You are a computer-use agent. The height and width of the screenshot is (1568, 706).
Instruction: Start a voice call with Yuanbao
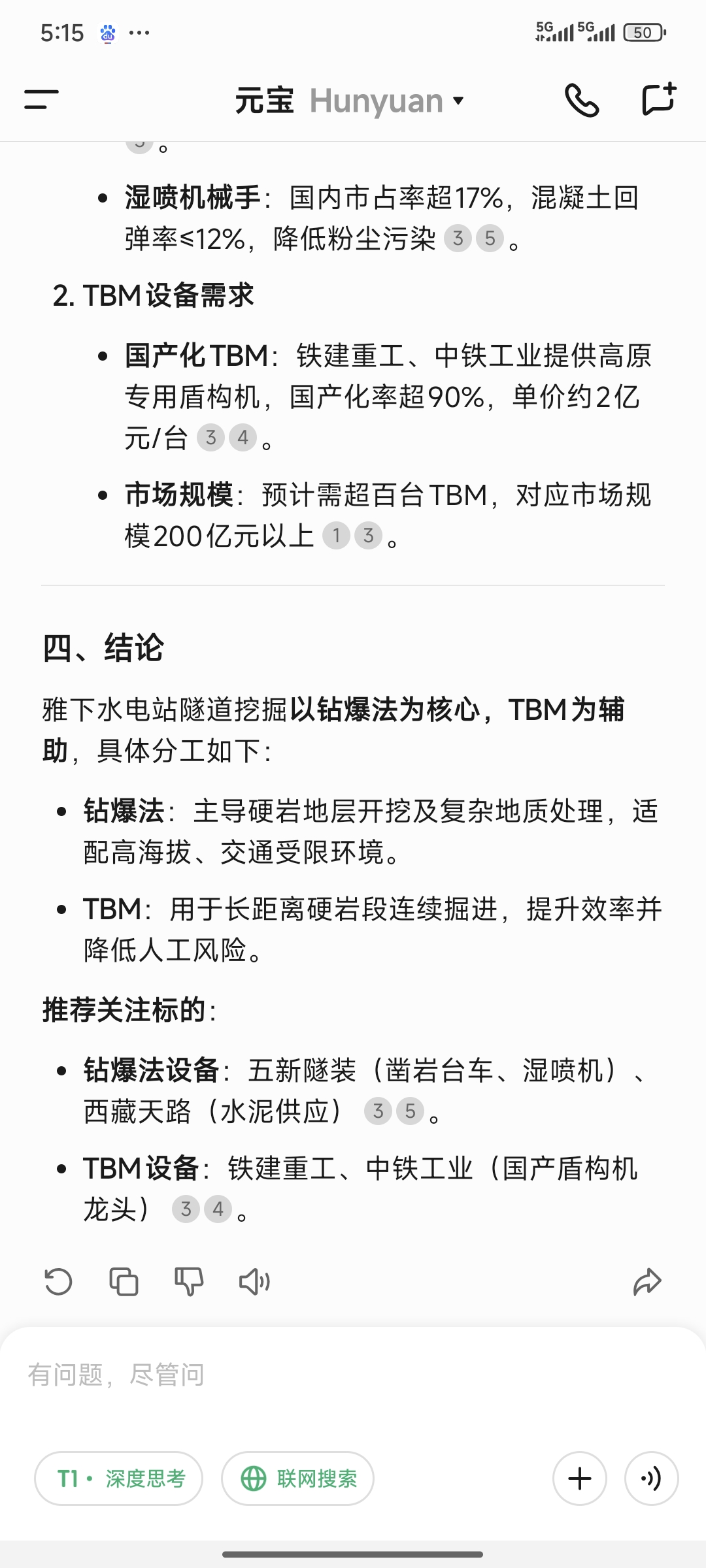coord(582,100)
